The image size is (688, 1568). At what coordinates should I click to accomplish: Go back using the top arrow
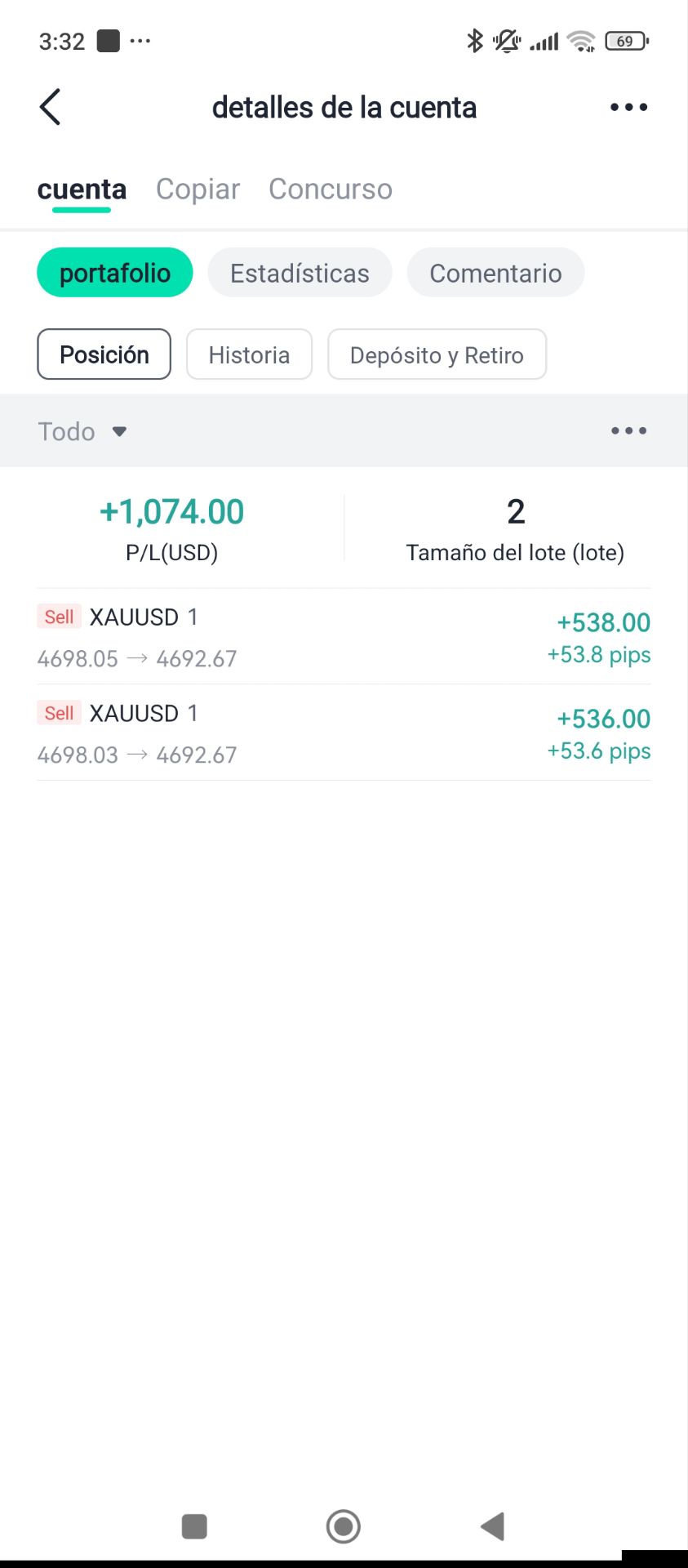[50, 107]
